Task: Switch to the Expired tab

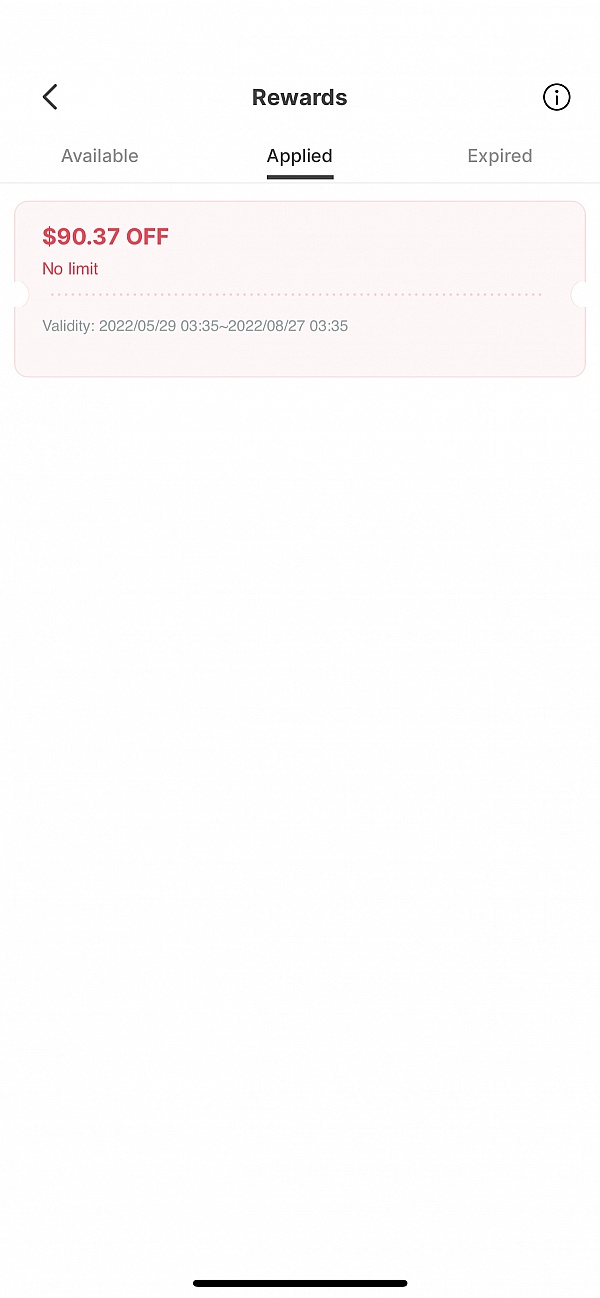Action: [500, 156]
